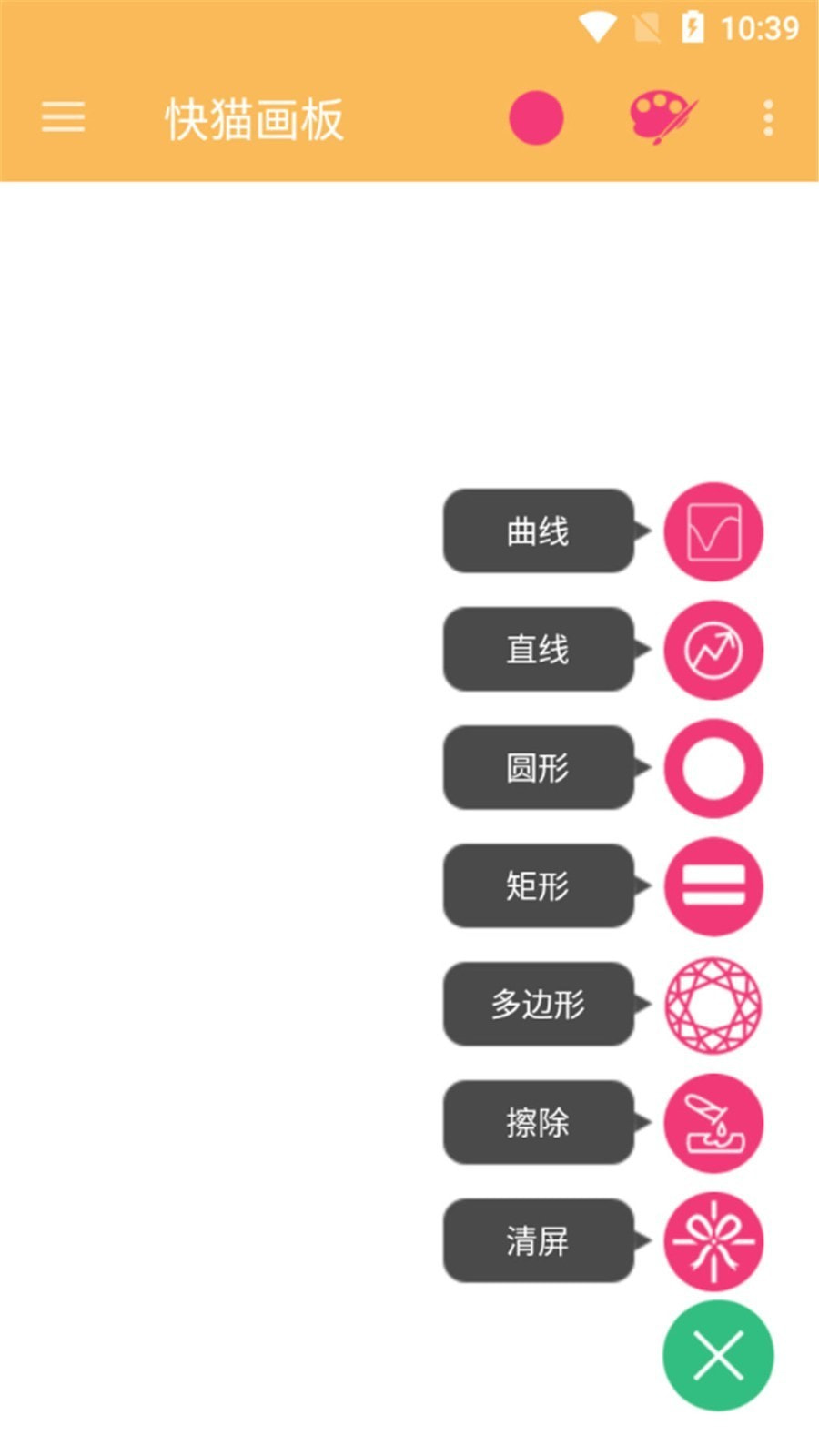The height and width of the screenshot is (1456, 819).
Task: Pick the 矩形 rectangle tool icon
Action: coord(713,887)
